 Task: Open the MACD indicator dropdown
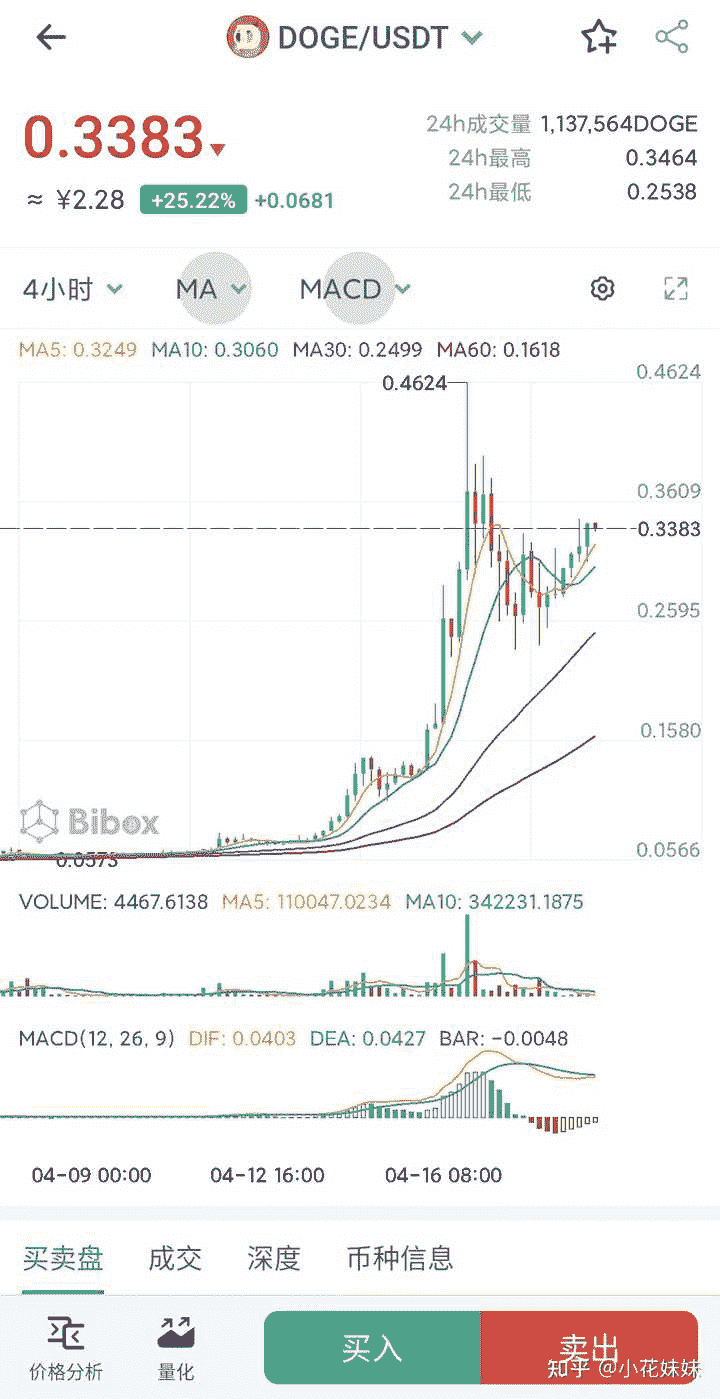point(355,289)
